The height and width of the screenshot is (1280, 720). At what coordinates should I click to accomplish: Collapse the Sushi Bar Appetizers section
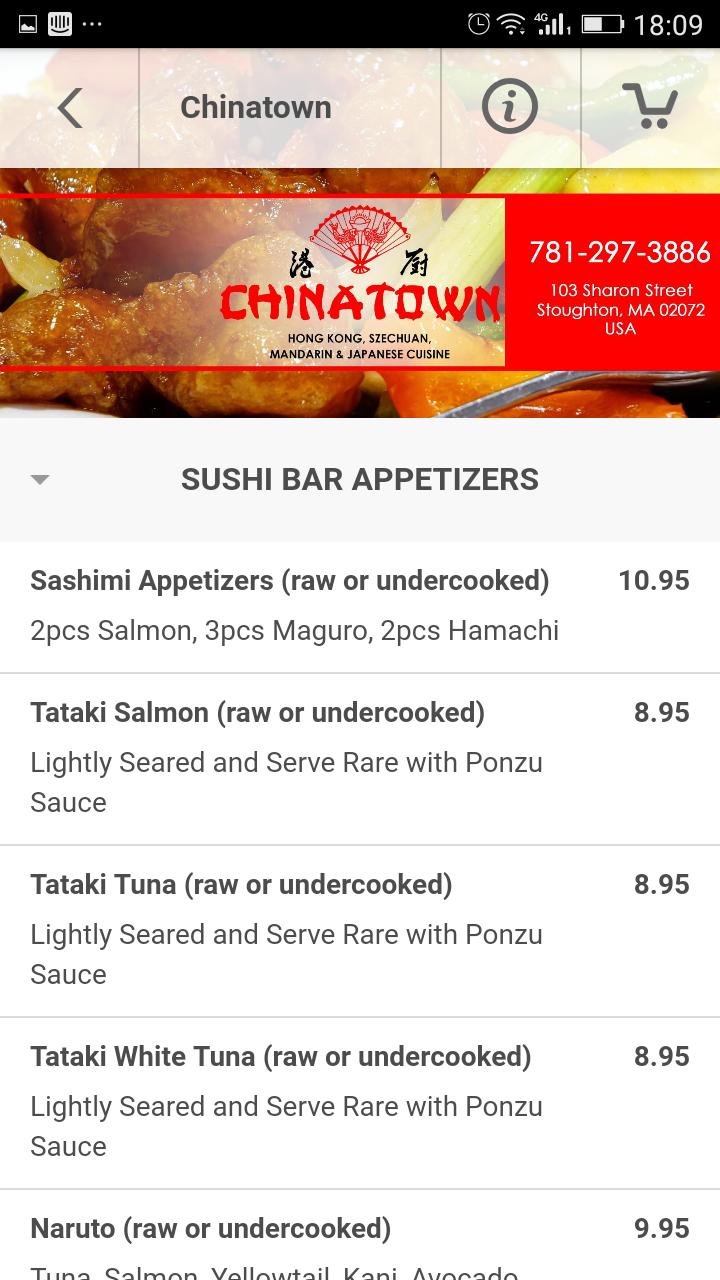(x=360, y=480)
